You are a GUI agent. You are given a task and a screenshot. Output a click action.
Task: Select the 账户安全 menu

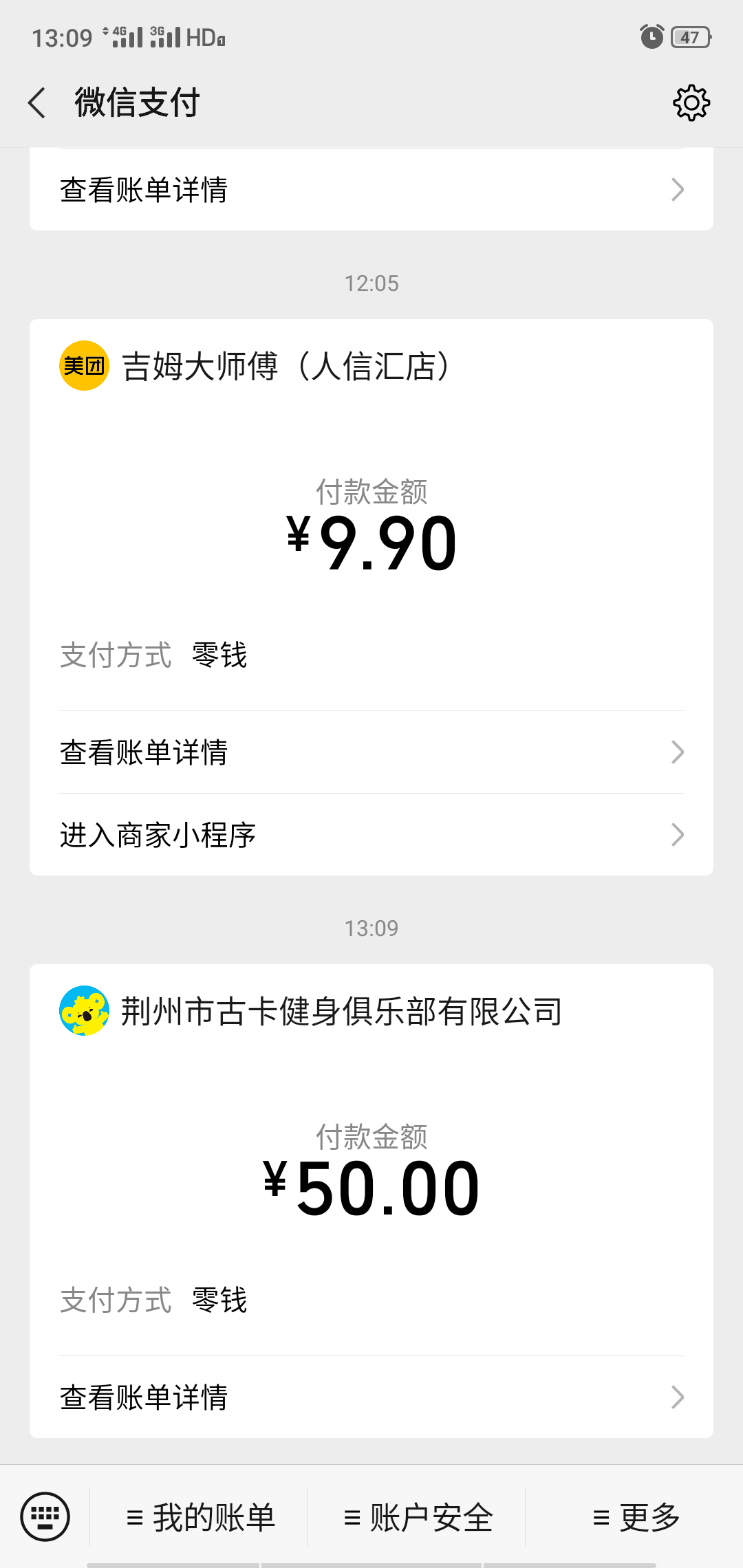[418, 1518]
